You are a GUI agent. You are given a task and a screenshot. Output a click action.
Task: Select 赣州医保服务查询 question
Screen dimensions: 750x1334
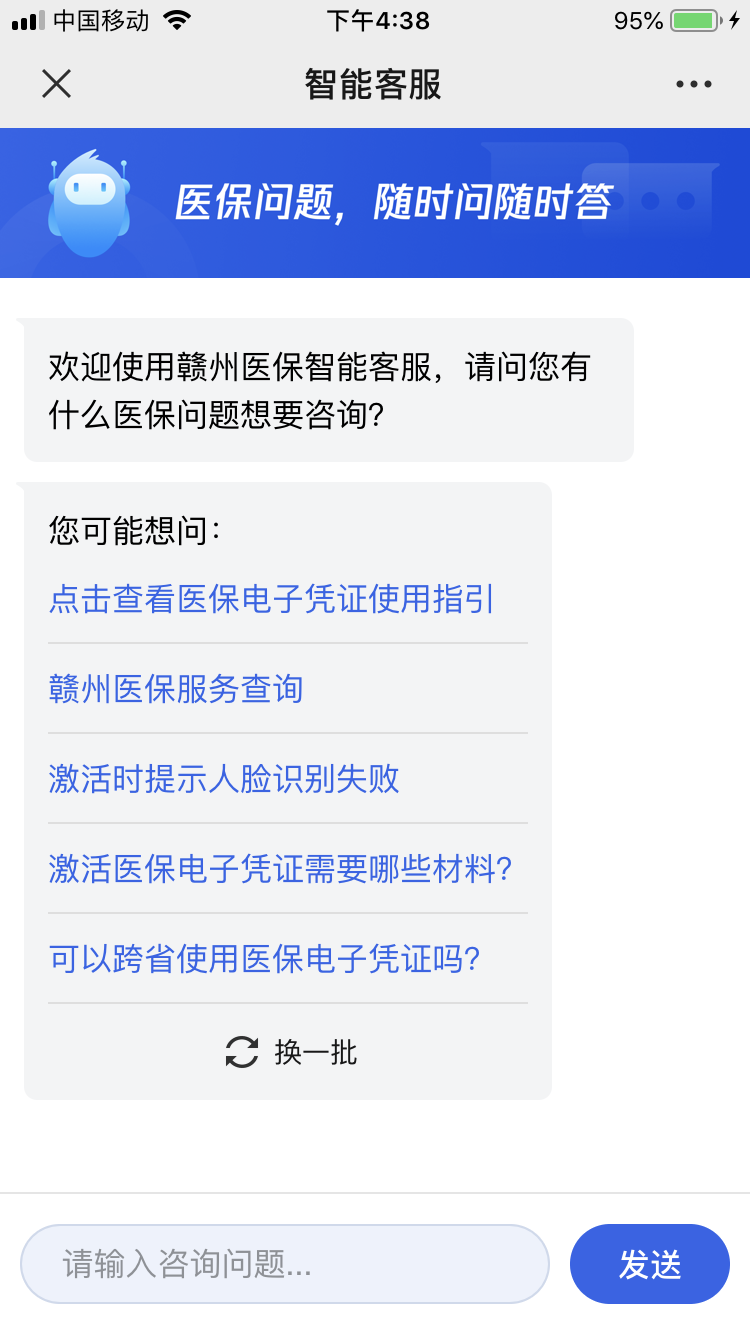pyautogui.click(x=176, y=689)
